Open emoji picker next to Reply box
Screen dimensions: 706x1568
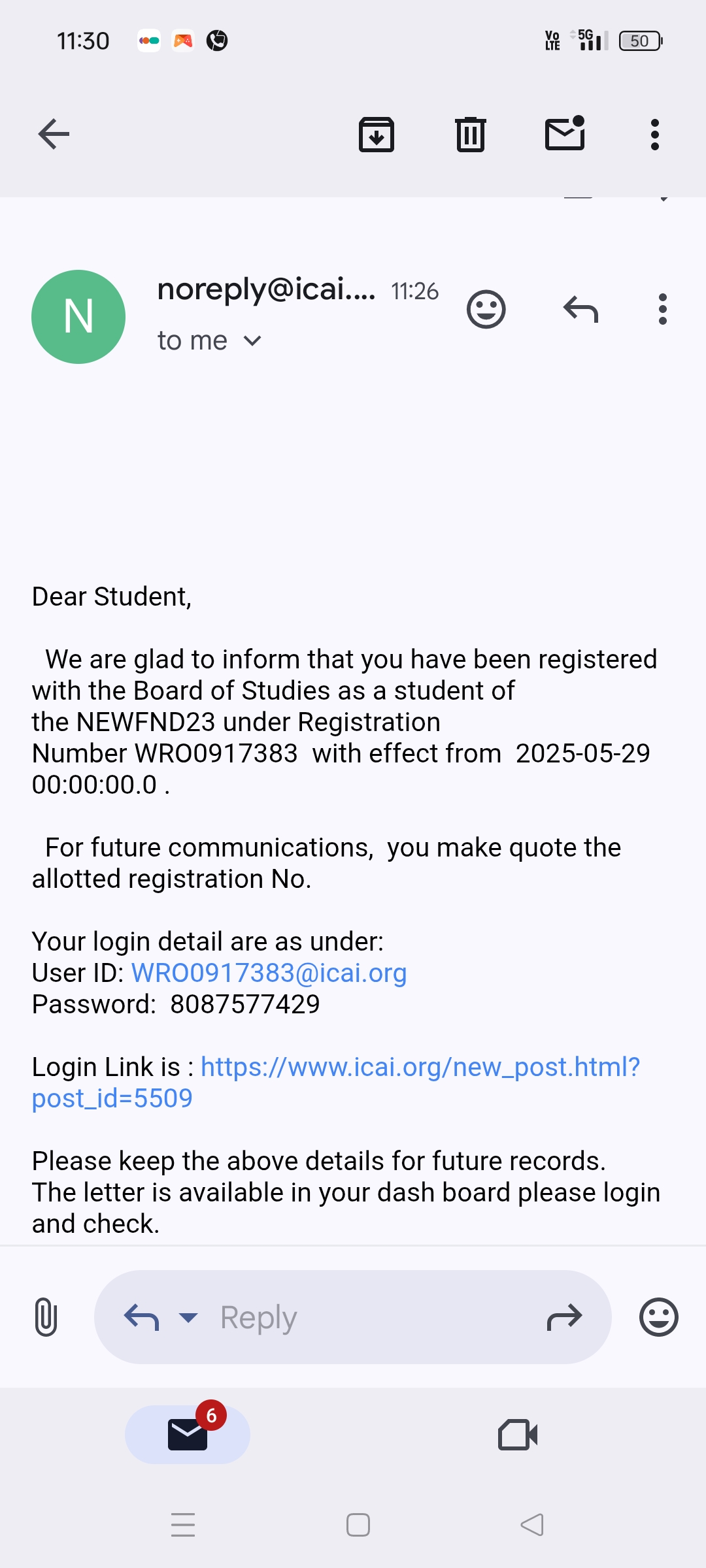(658, 1317)
